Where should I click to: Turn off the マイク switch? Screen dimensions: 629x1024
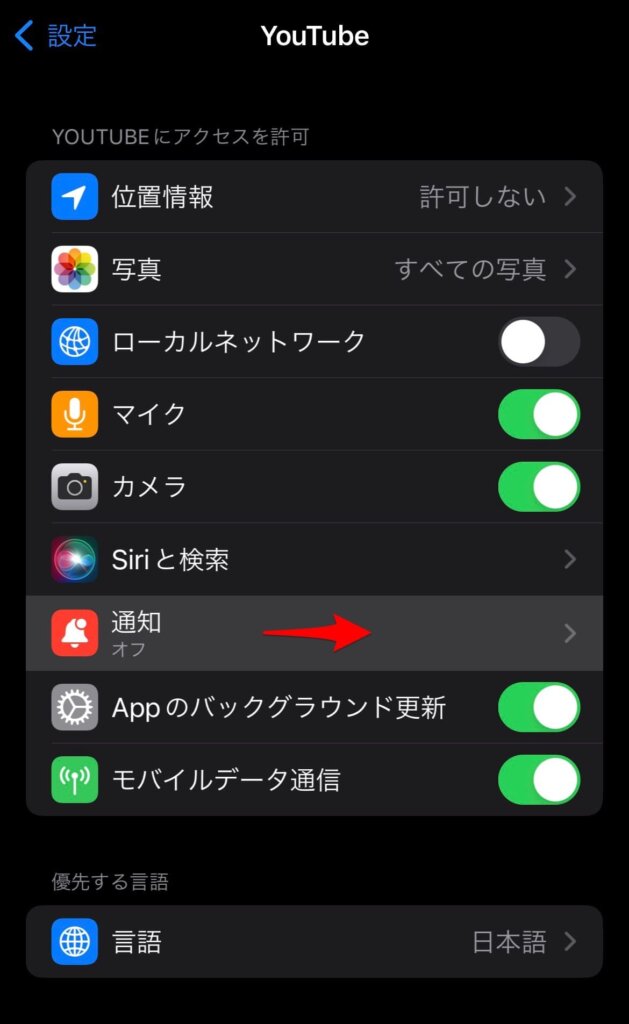coord(539,414)
